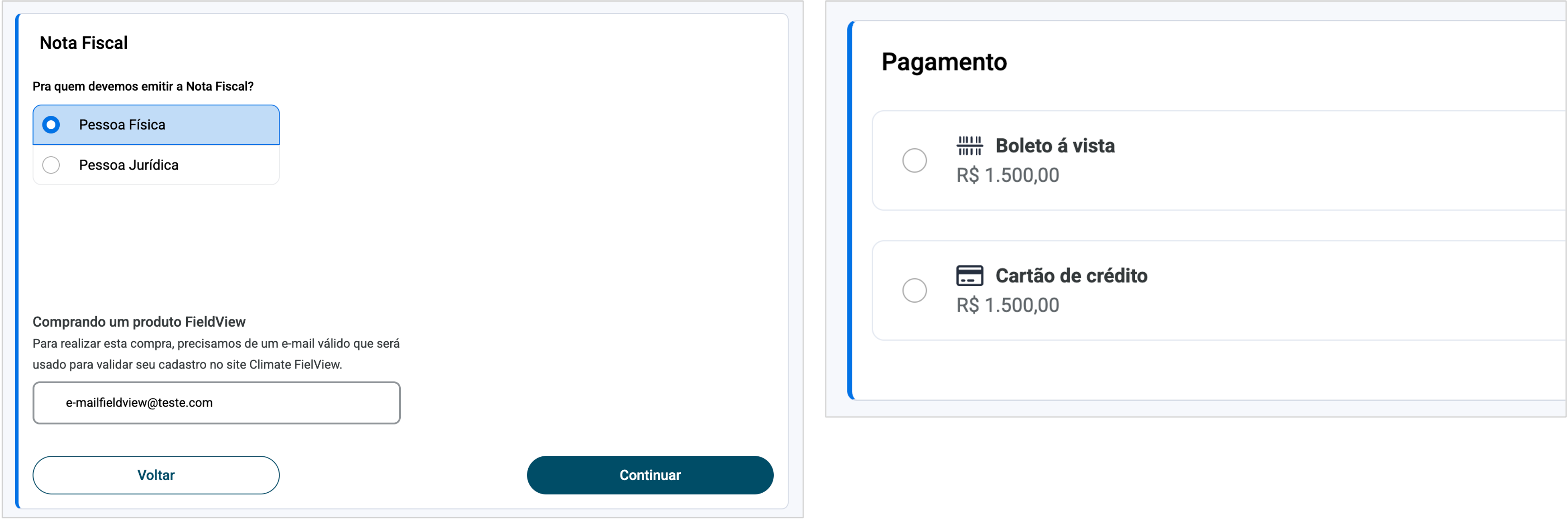Image resolution: width=1568 pixels, height=520 pixels.
Task: Choose Pessoa Jurídica for the invoice
Action: 51,165
